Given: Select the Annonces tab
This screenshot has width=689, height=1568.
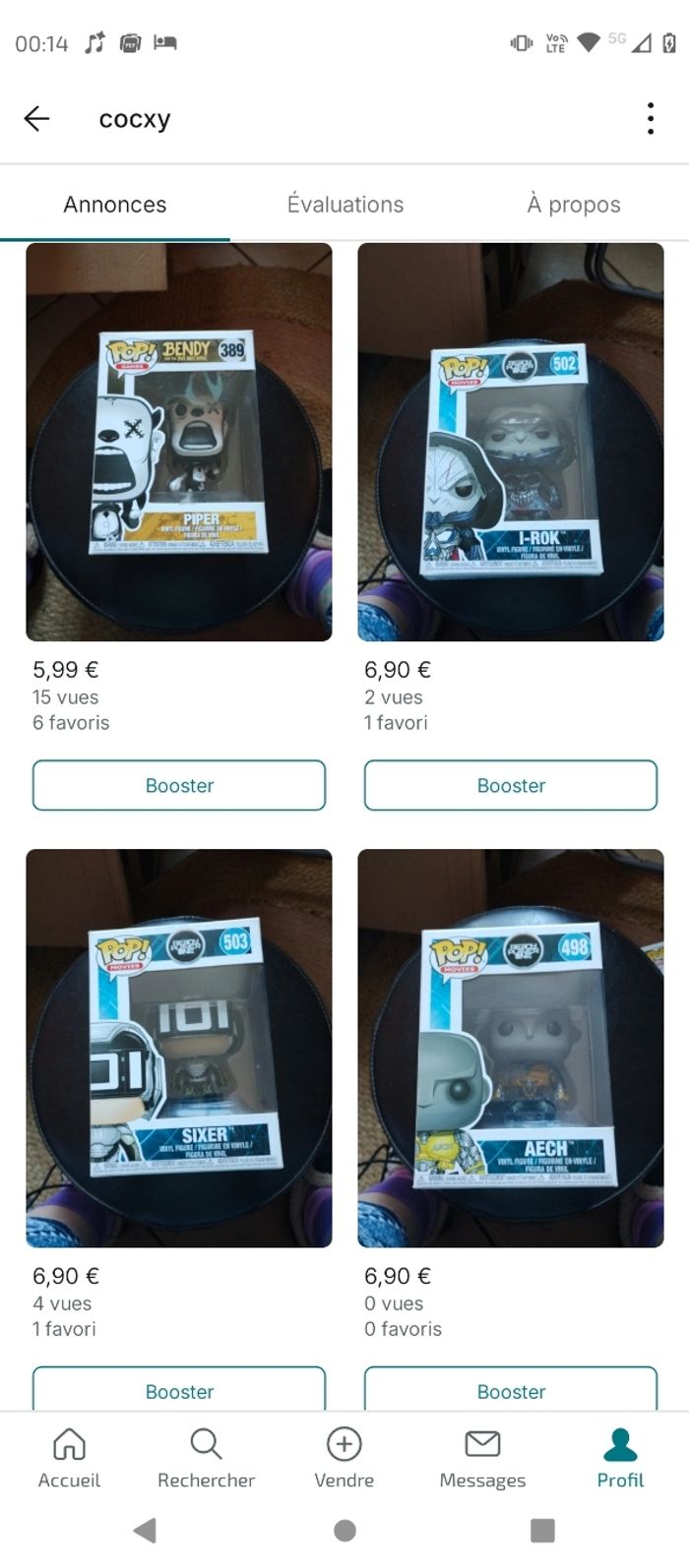Looking at the screenshot, I should tap(115, 205).
